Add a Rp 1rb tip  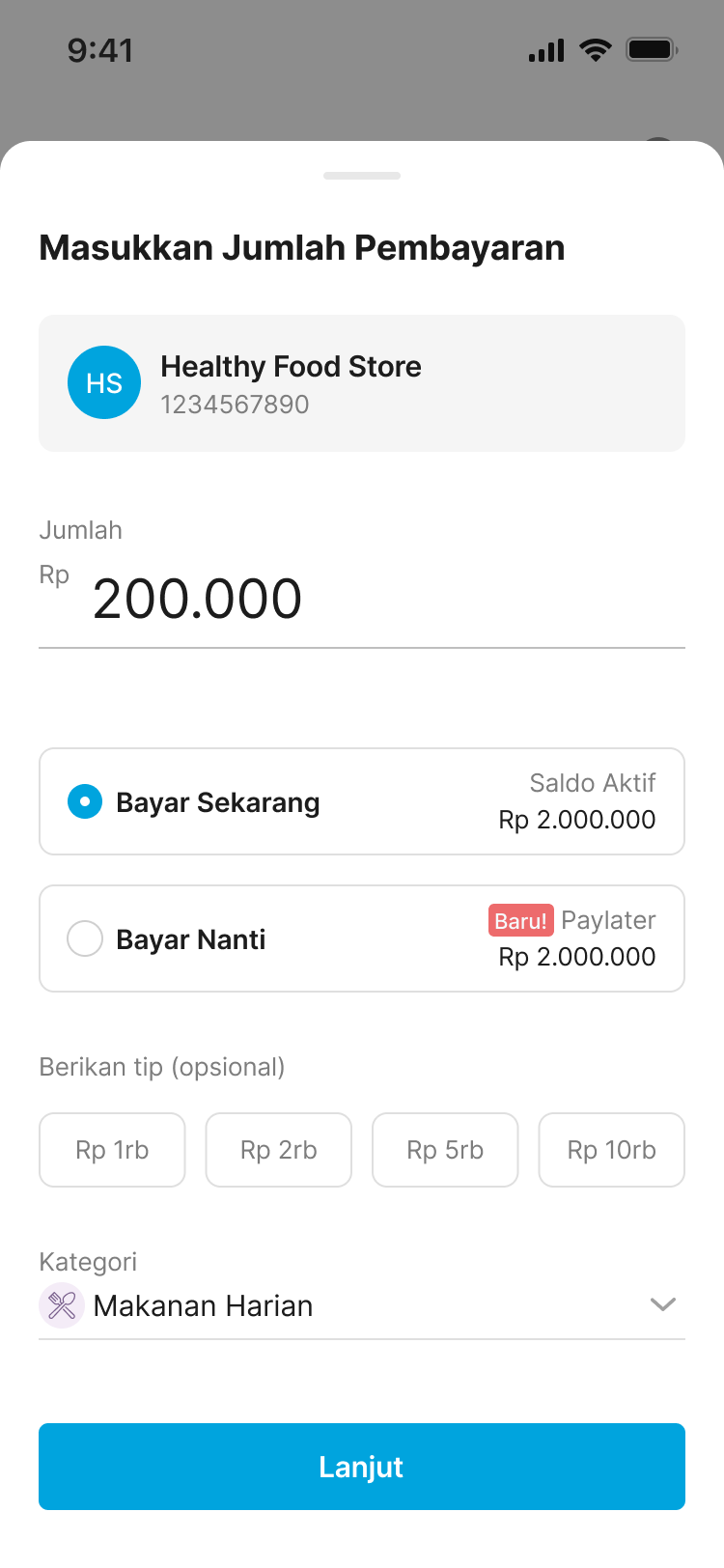pos(112,1150)
